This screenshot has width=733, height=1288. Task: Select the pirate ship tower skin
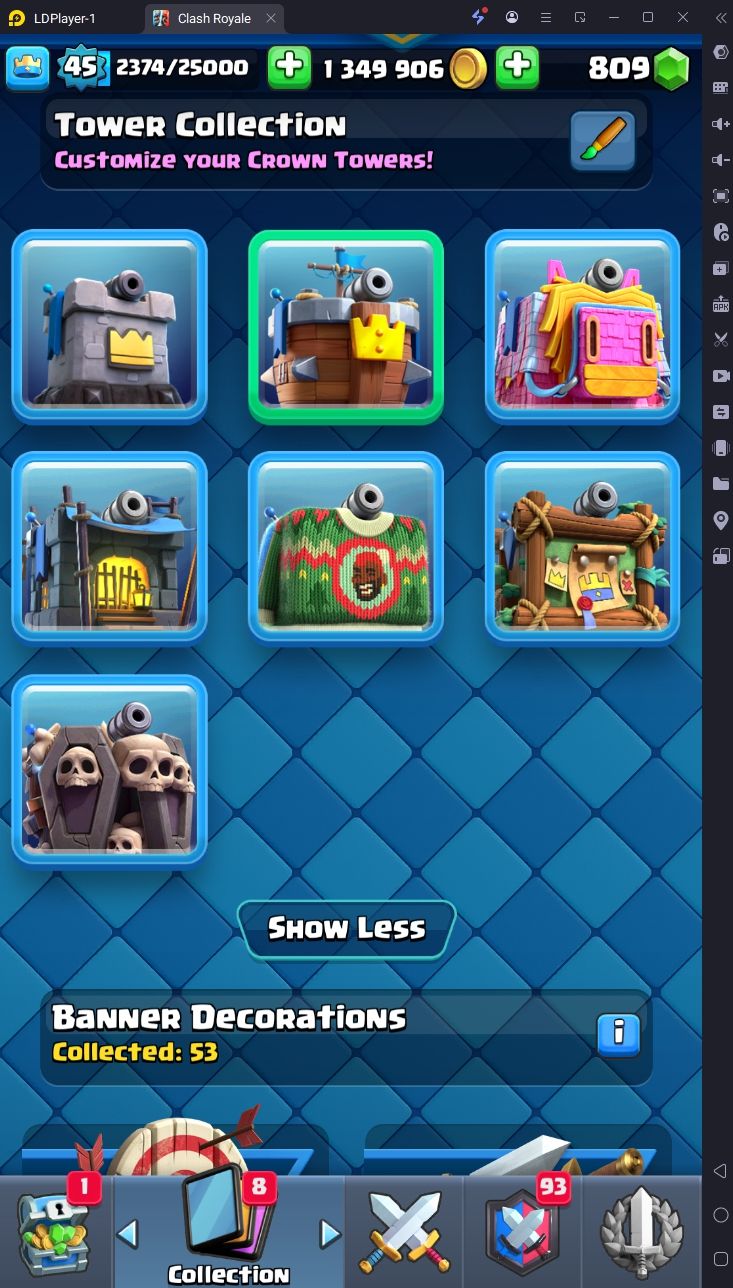tap(346, 327)
